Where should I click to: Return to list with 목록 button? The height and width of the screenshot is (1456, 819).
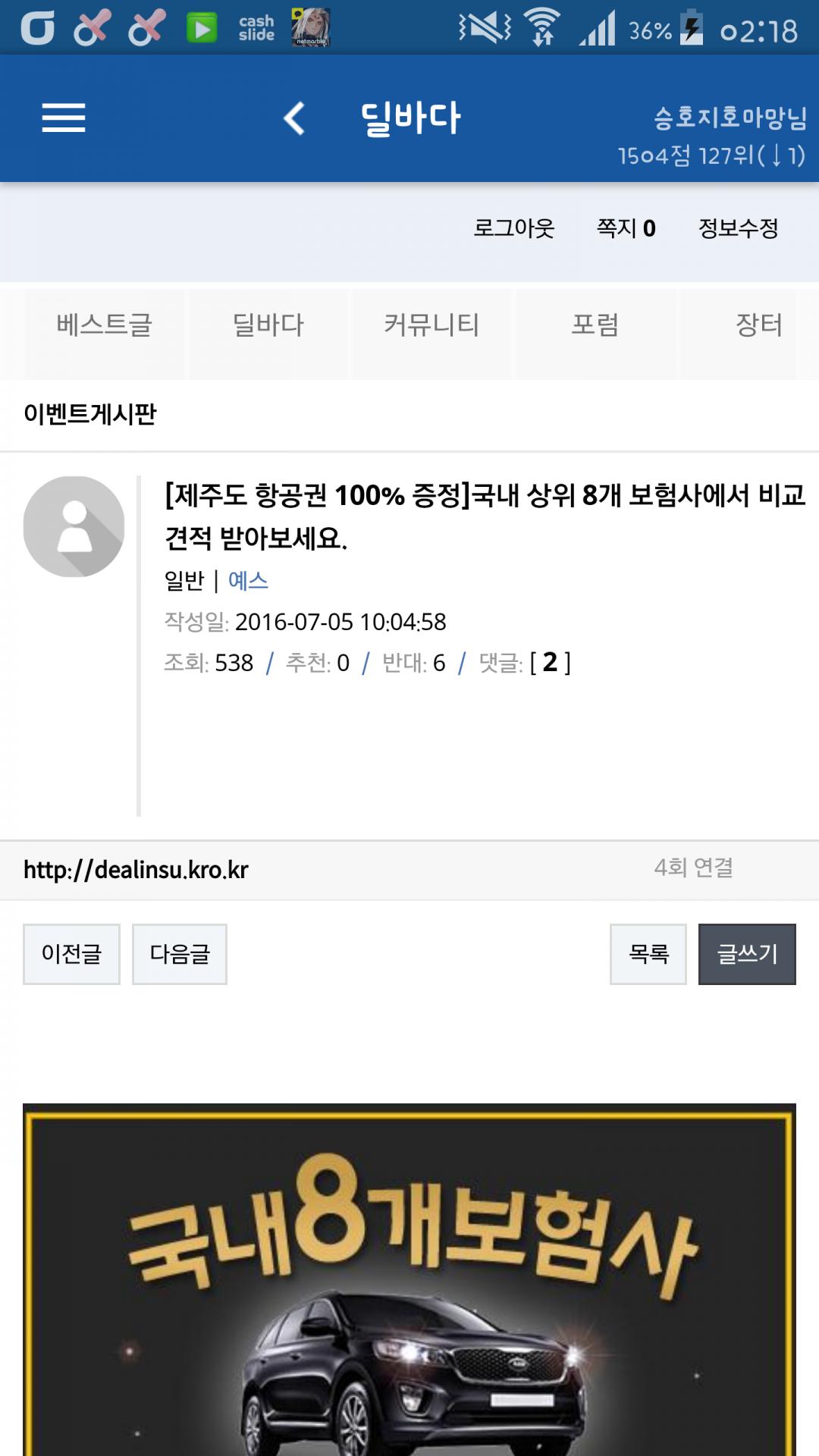coord(648,954)
